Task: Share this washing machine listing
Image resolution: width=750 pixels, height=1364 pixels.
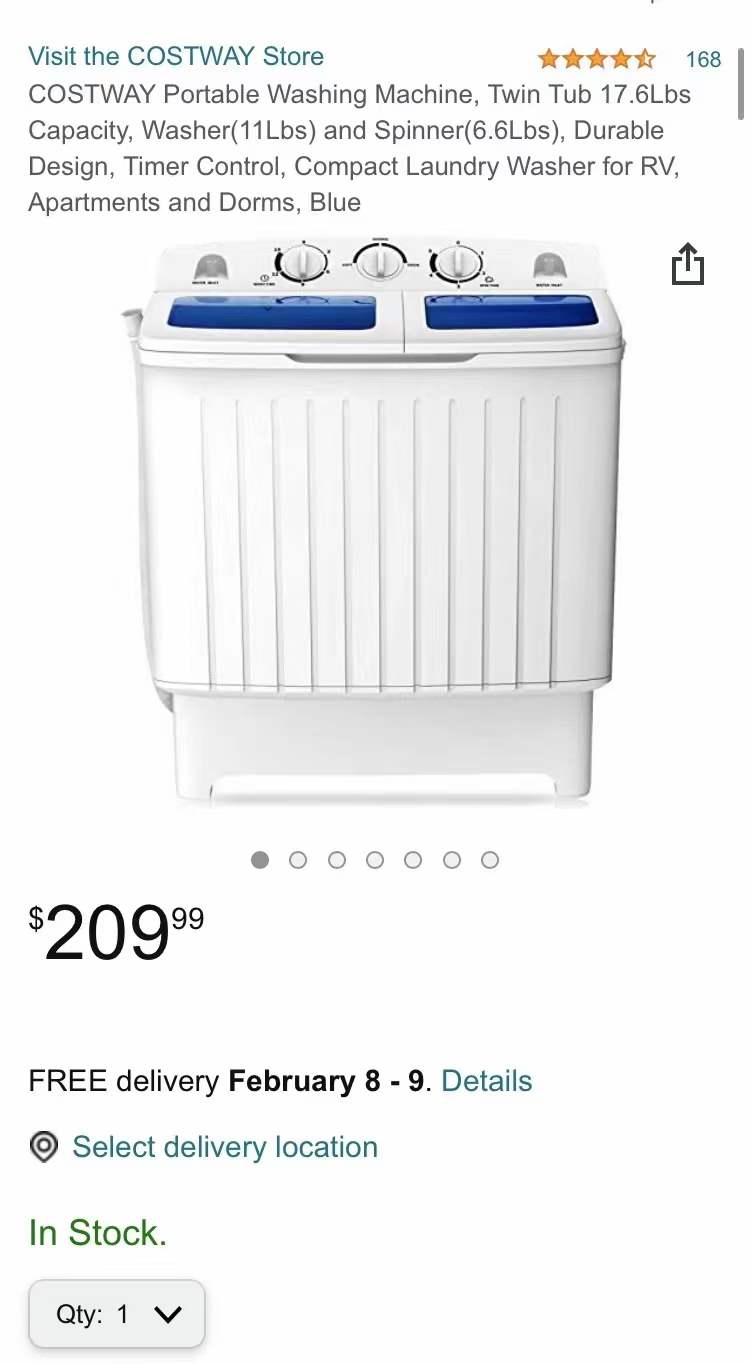Action: (x=687, y=264)
